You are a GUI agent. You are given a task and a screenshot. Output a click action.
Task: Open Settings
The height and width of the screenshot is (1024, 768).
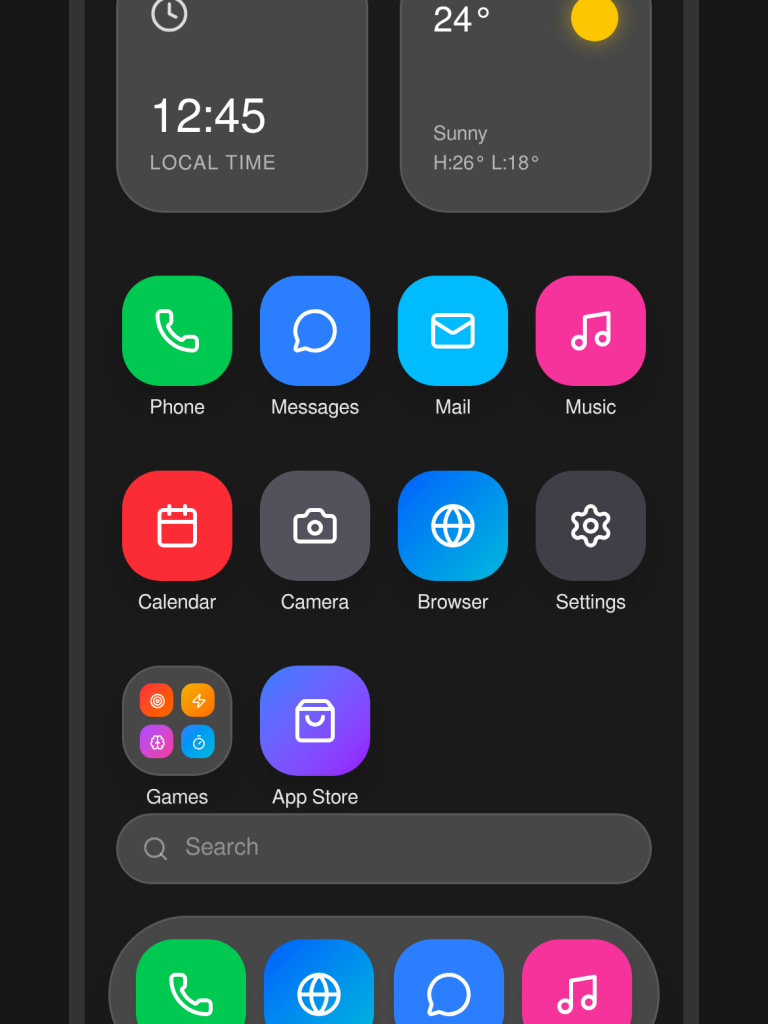590,526
